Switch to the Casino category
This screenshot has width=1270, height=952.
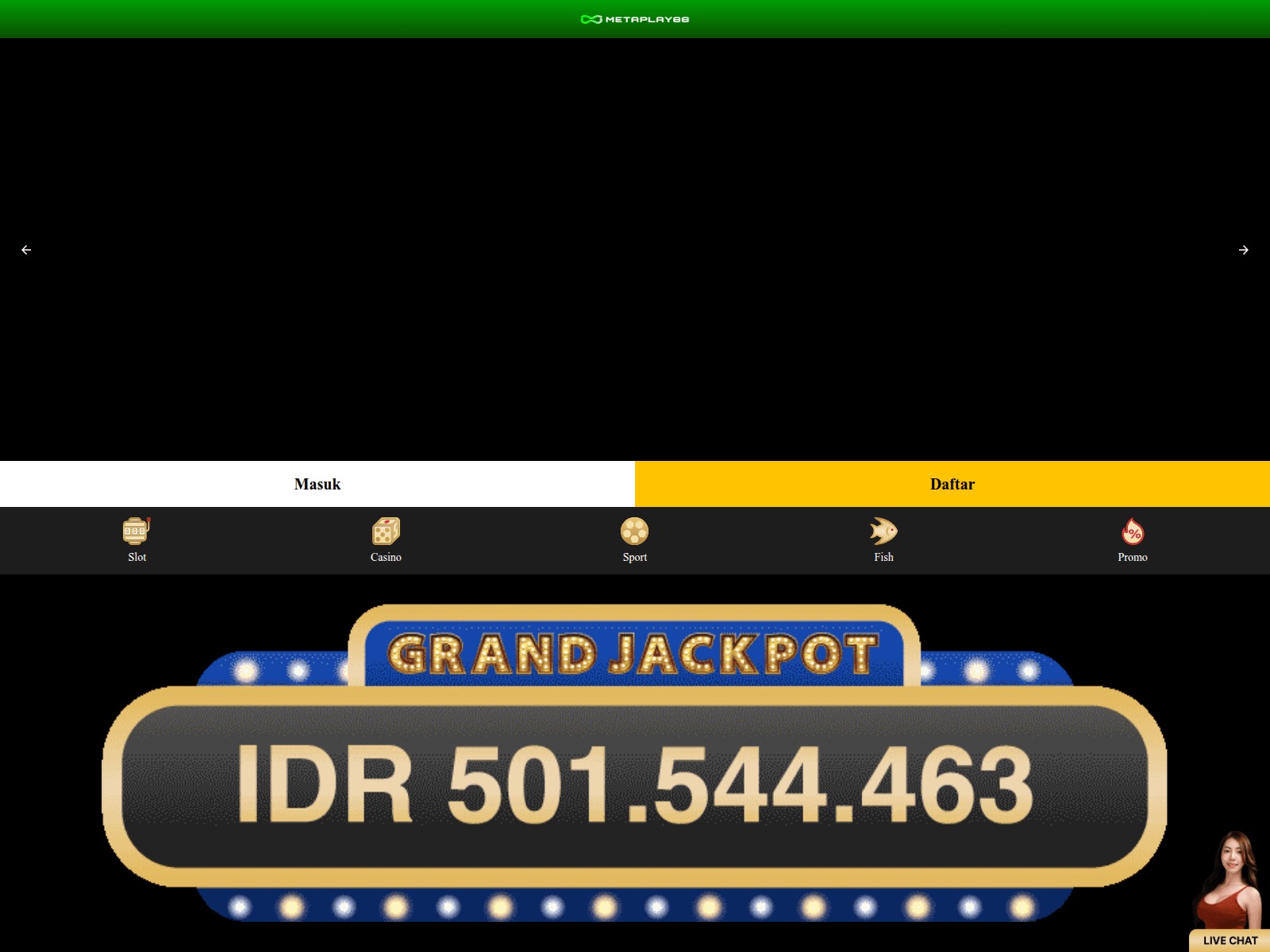(386, 540)
